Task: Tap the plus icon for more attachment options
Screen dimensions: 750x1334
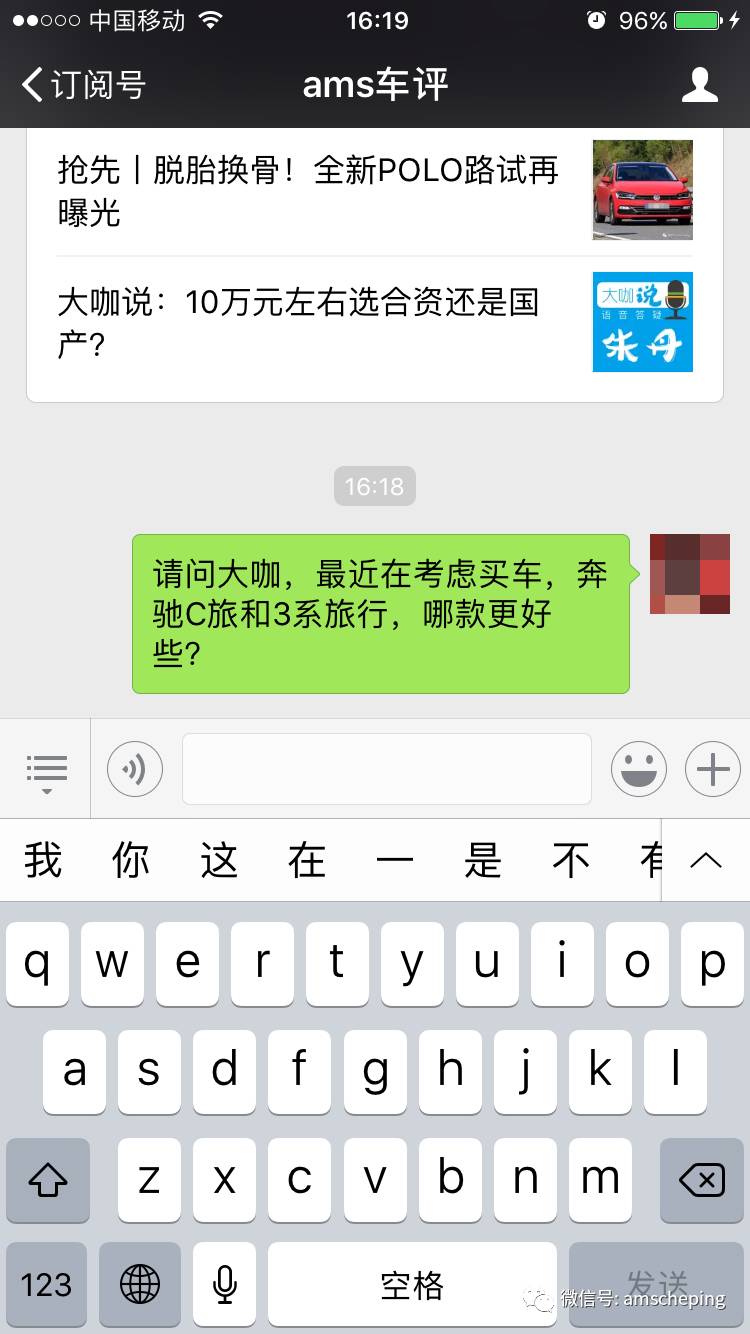Action: point(712,768)
